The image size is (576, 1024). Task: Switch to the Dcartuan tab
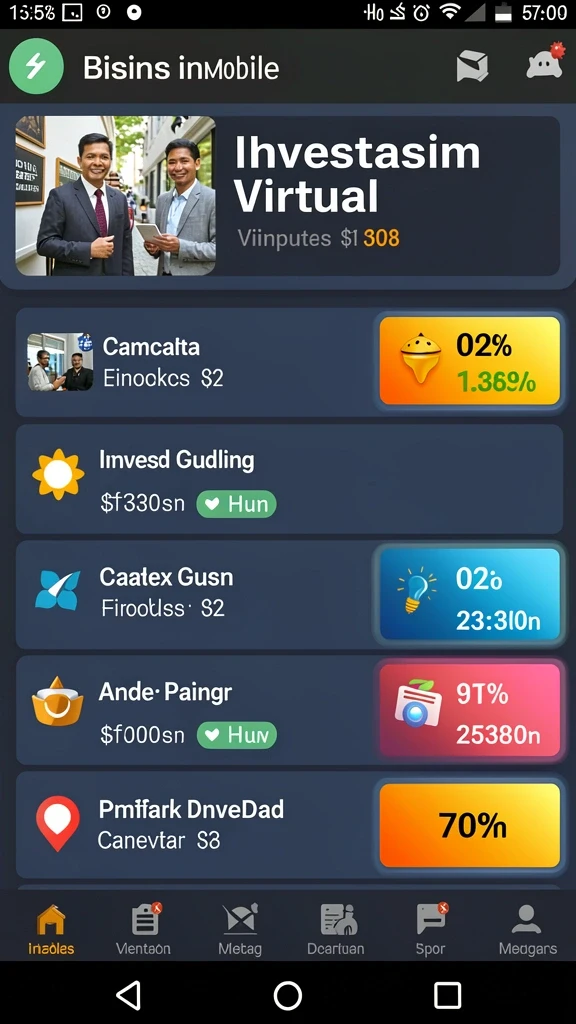(x=336, y=929)
